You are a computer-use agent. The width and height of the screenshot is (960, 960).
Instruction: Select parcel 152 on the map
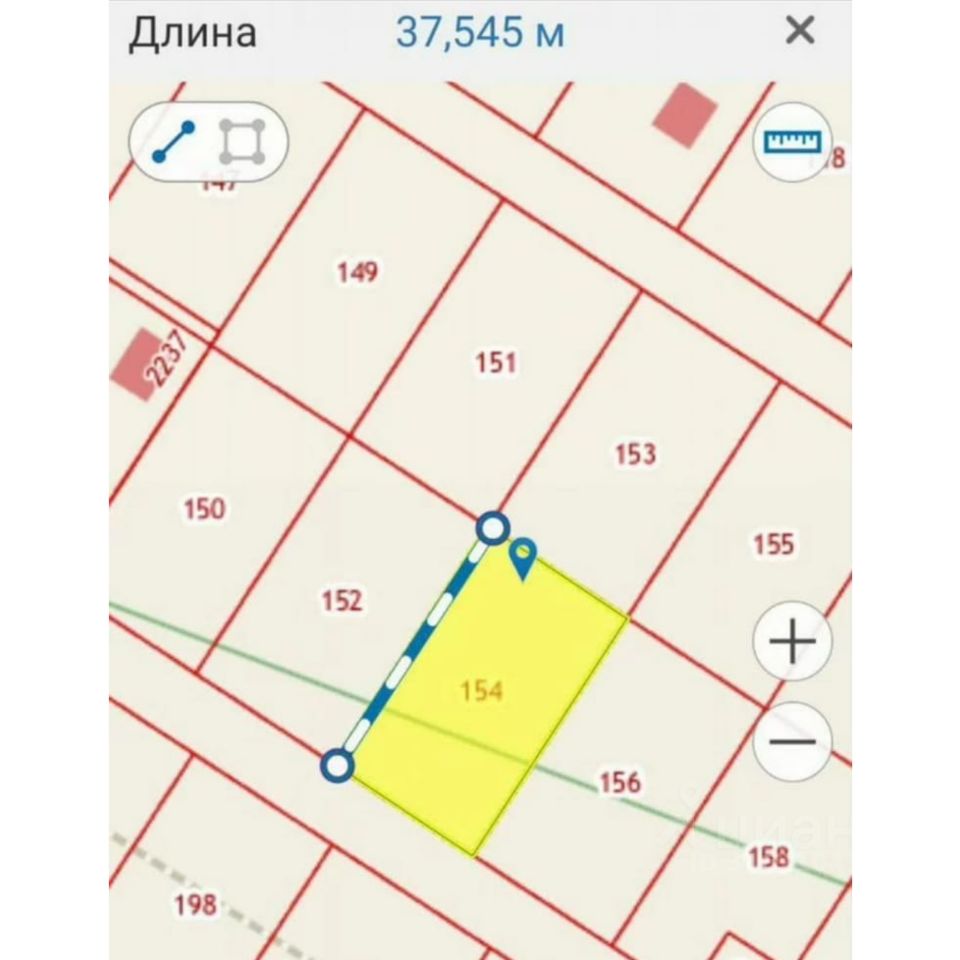click(x=342, y=601)
